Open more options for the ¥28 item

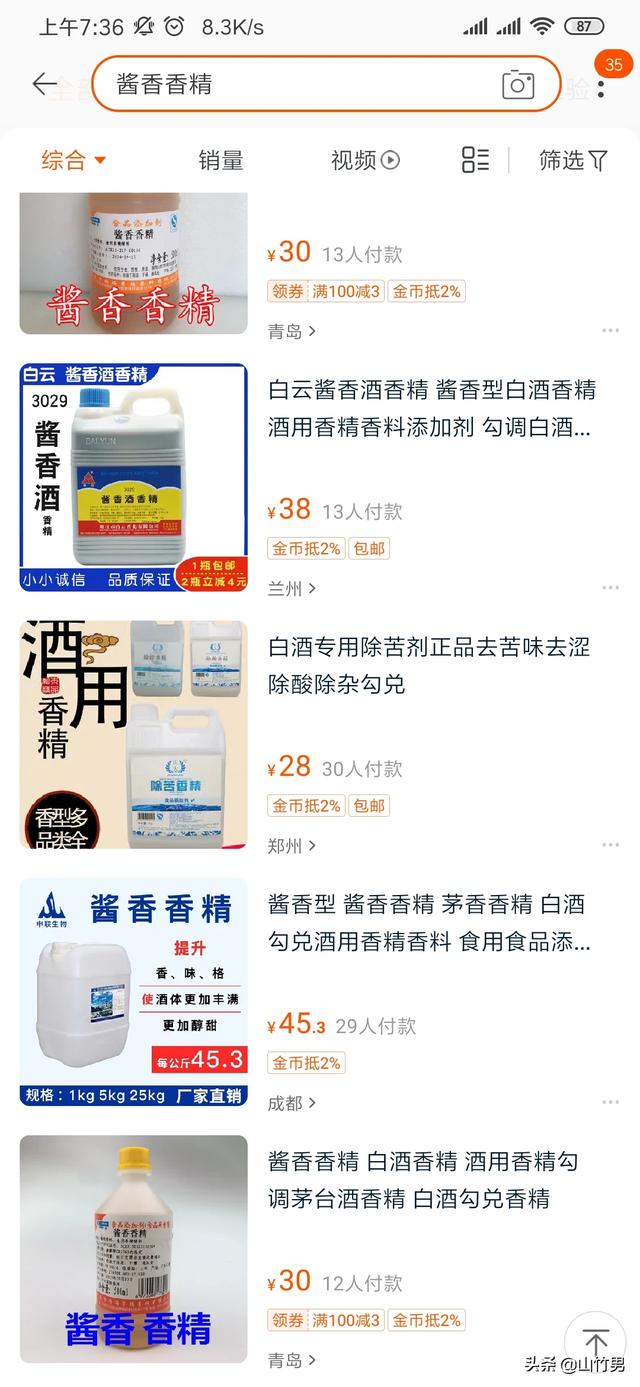[x=610, y=845]
